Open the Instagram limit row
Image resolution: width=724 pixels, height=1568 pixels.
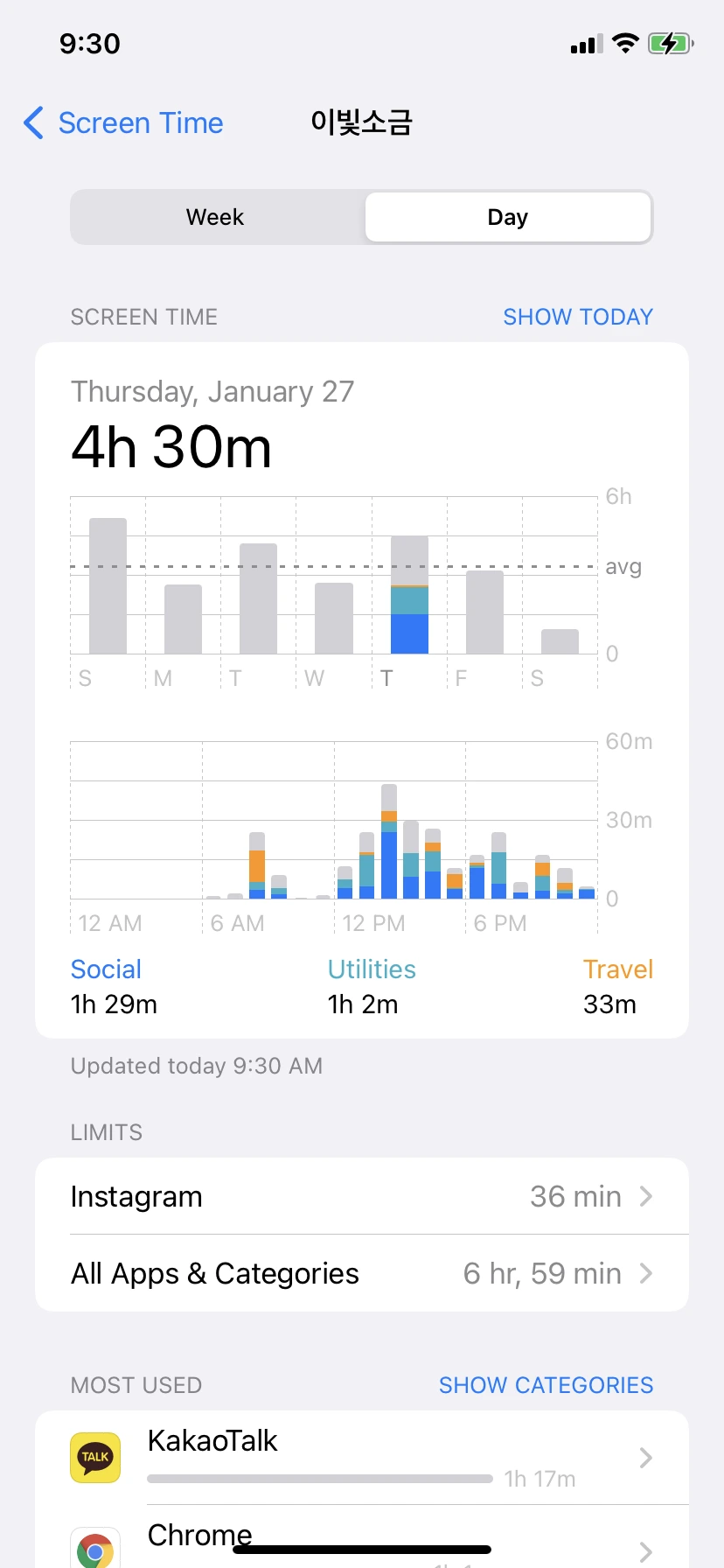[x=362, y=1196]
